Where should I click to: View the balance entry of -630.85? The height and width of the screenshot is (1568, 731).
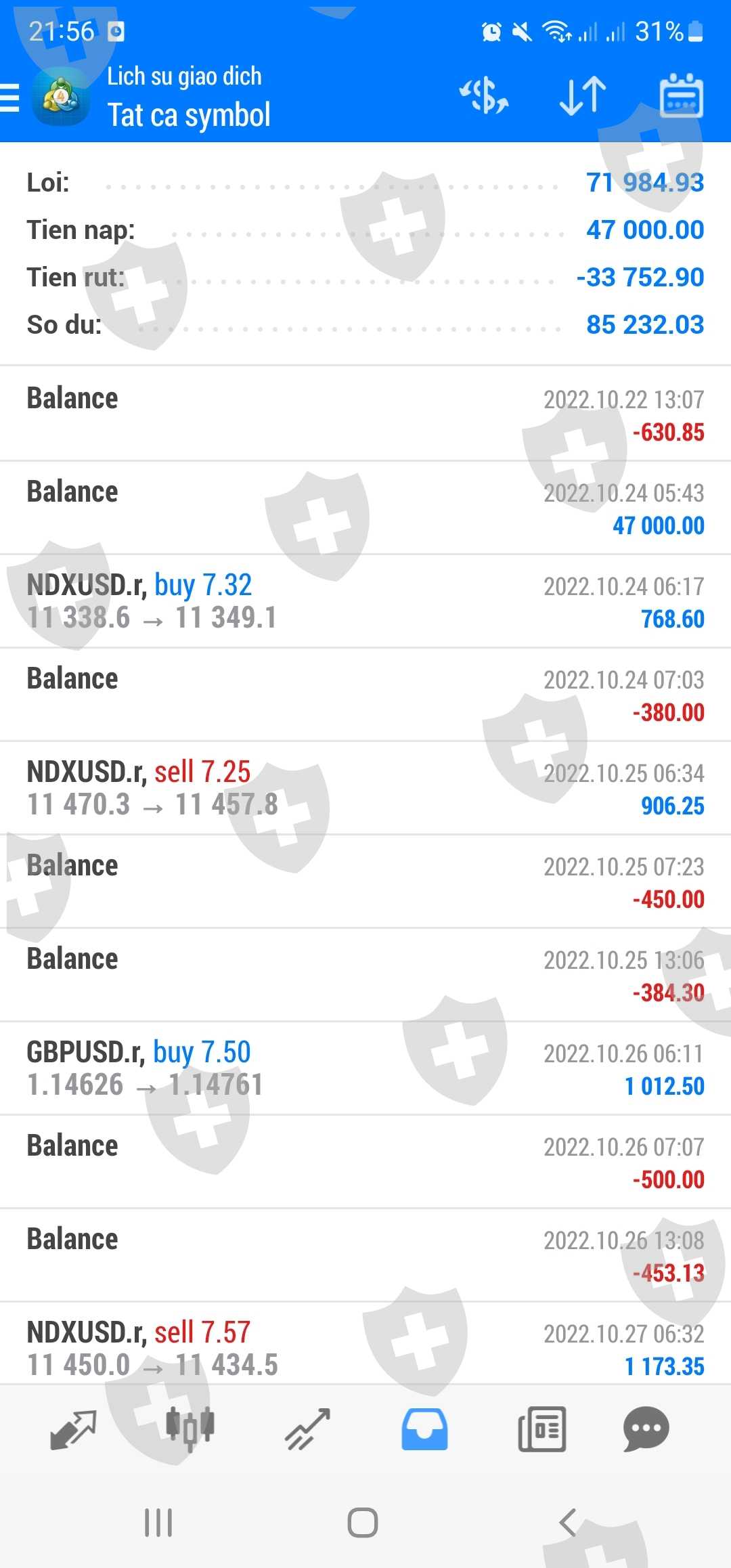pyautogui.click(x=365, y=414)
